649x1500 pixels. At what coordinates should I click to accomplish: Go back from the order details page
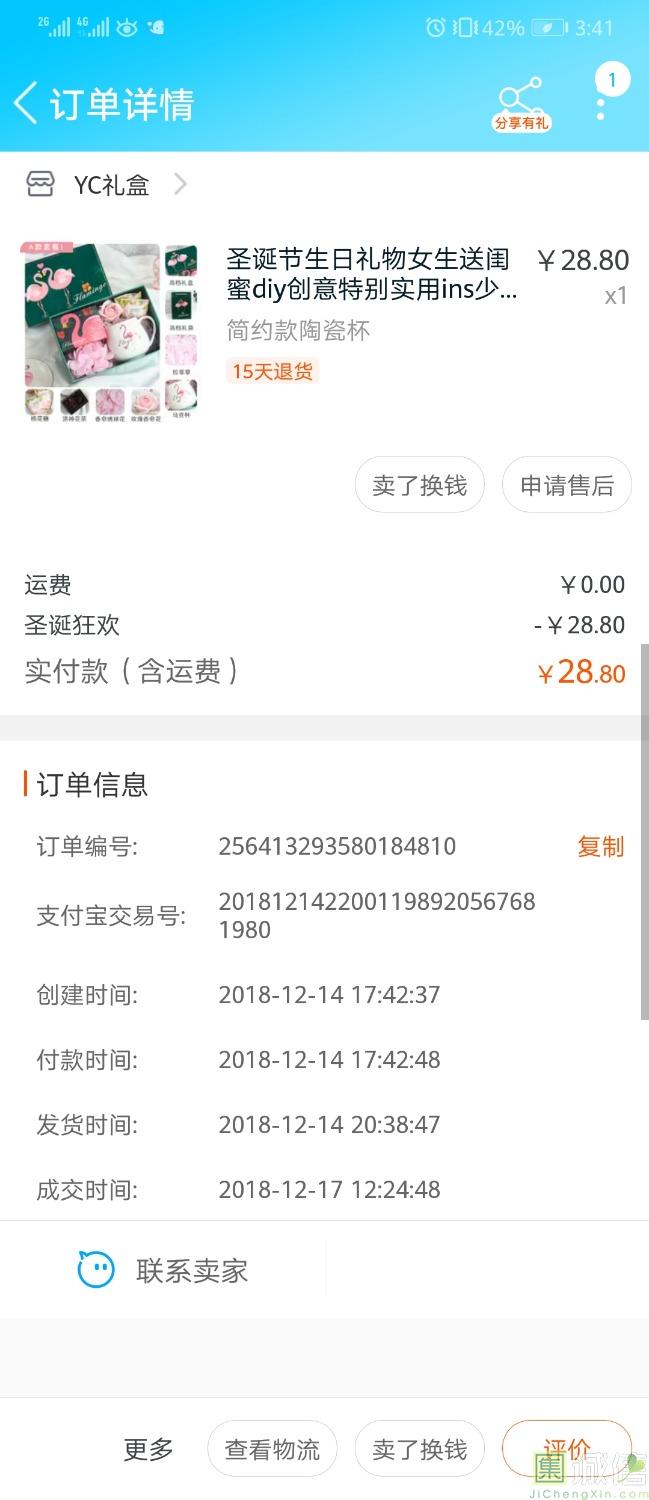pyautogui.click(x=26, y=103)
